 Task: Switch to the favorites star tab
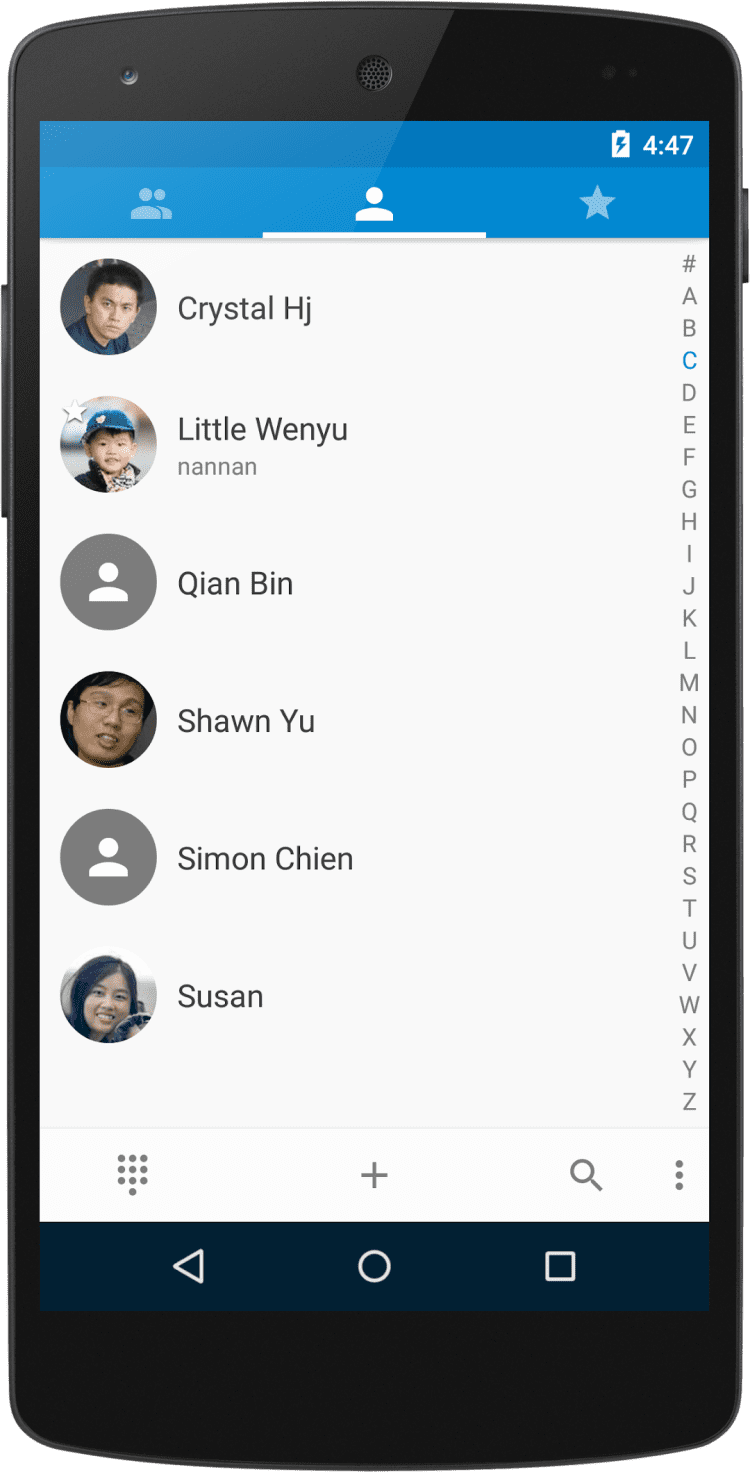pos(597,204)
